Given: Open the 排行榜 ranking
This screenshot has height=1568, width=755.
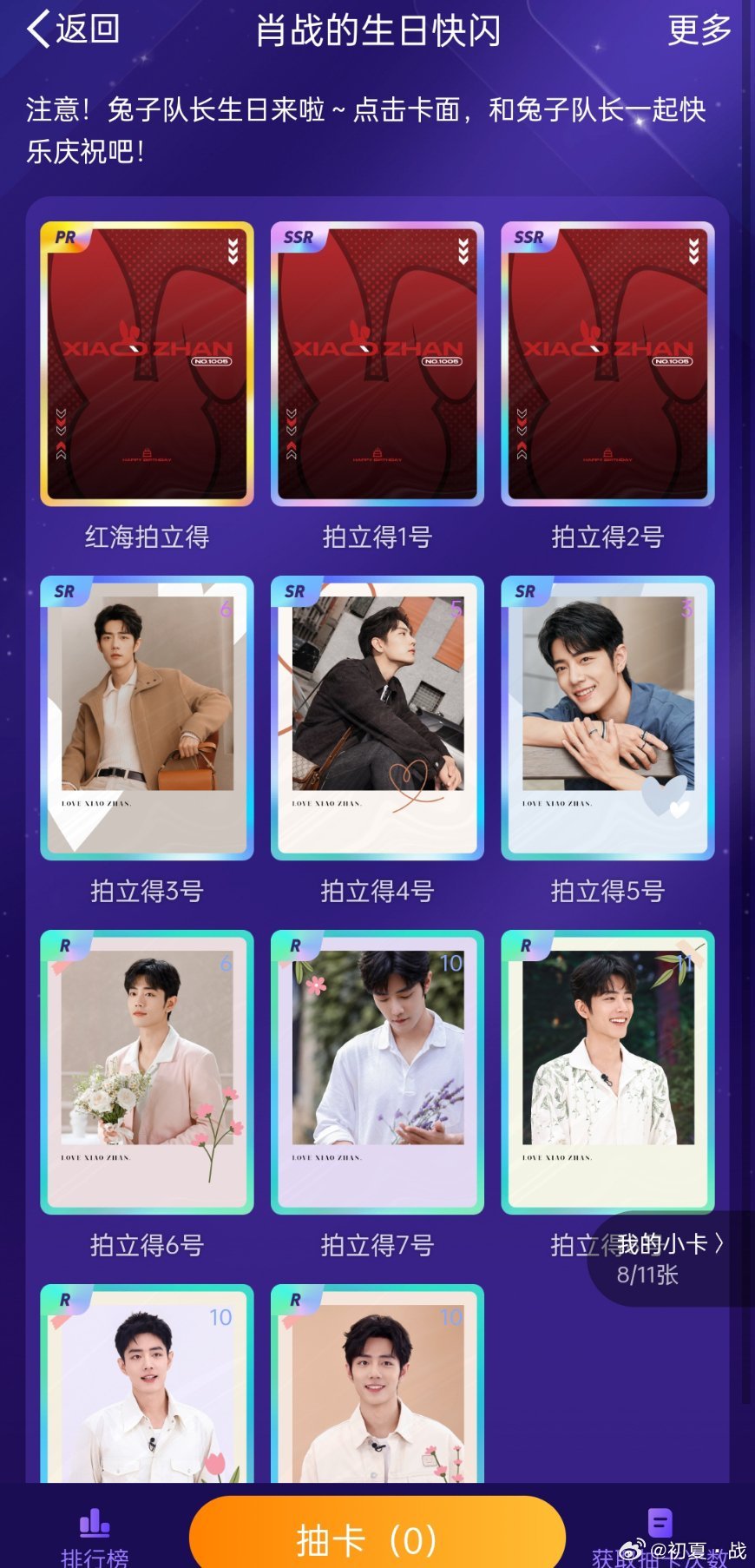Looking at the screenshot, I should tap(95, 1538).
